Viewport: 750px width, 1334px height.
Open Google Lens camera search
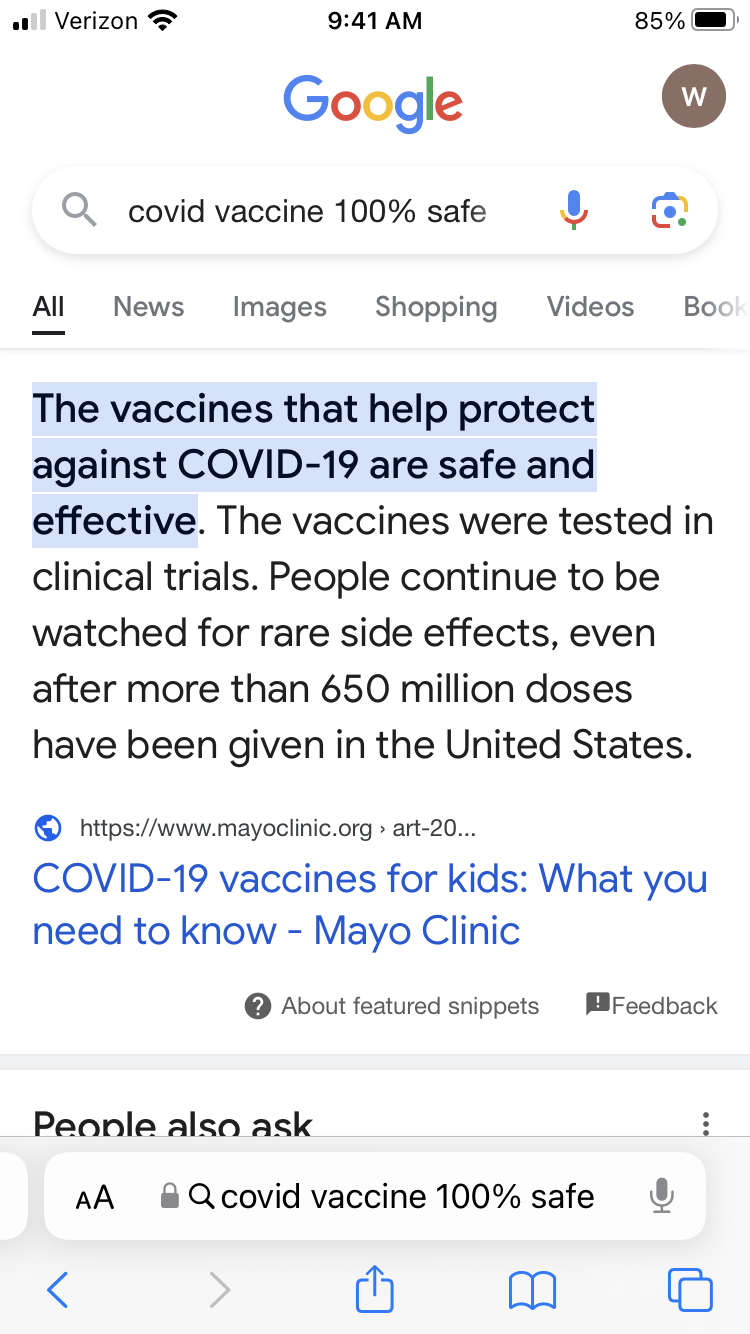point(670,210)
